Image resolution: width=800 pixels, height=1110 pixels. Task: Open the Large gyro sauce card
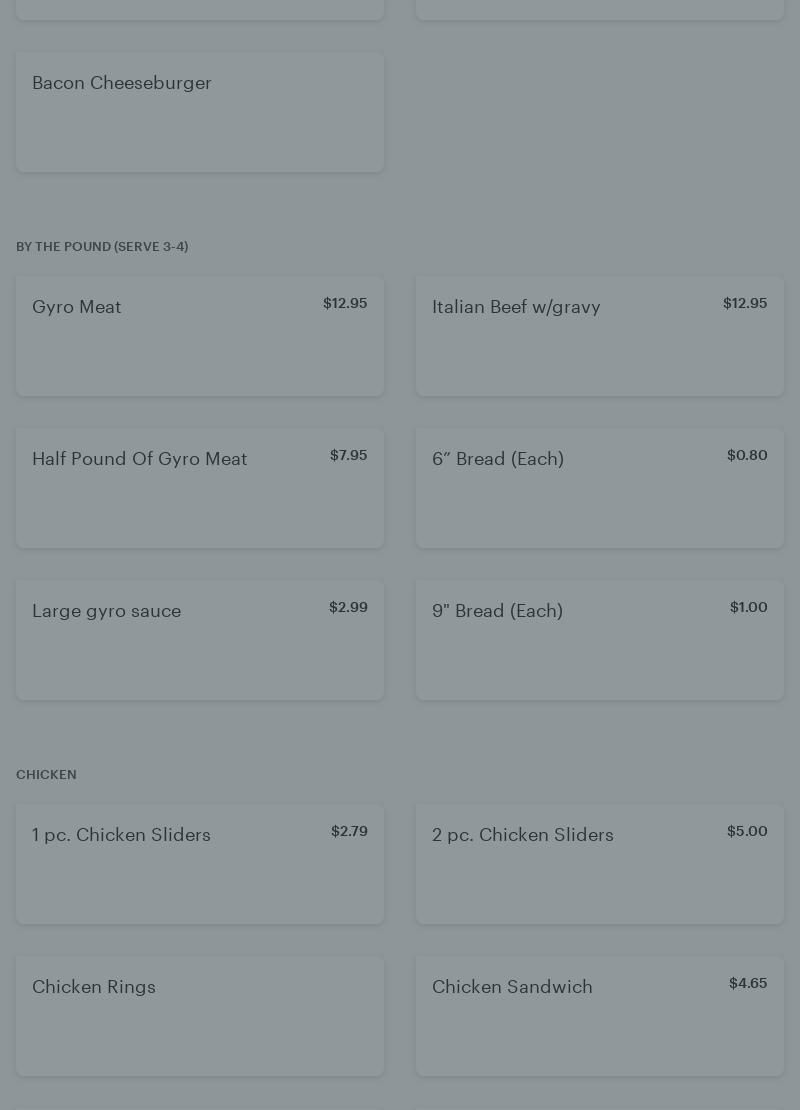pos(200,639)
